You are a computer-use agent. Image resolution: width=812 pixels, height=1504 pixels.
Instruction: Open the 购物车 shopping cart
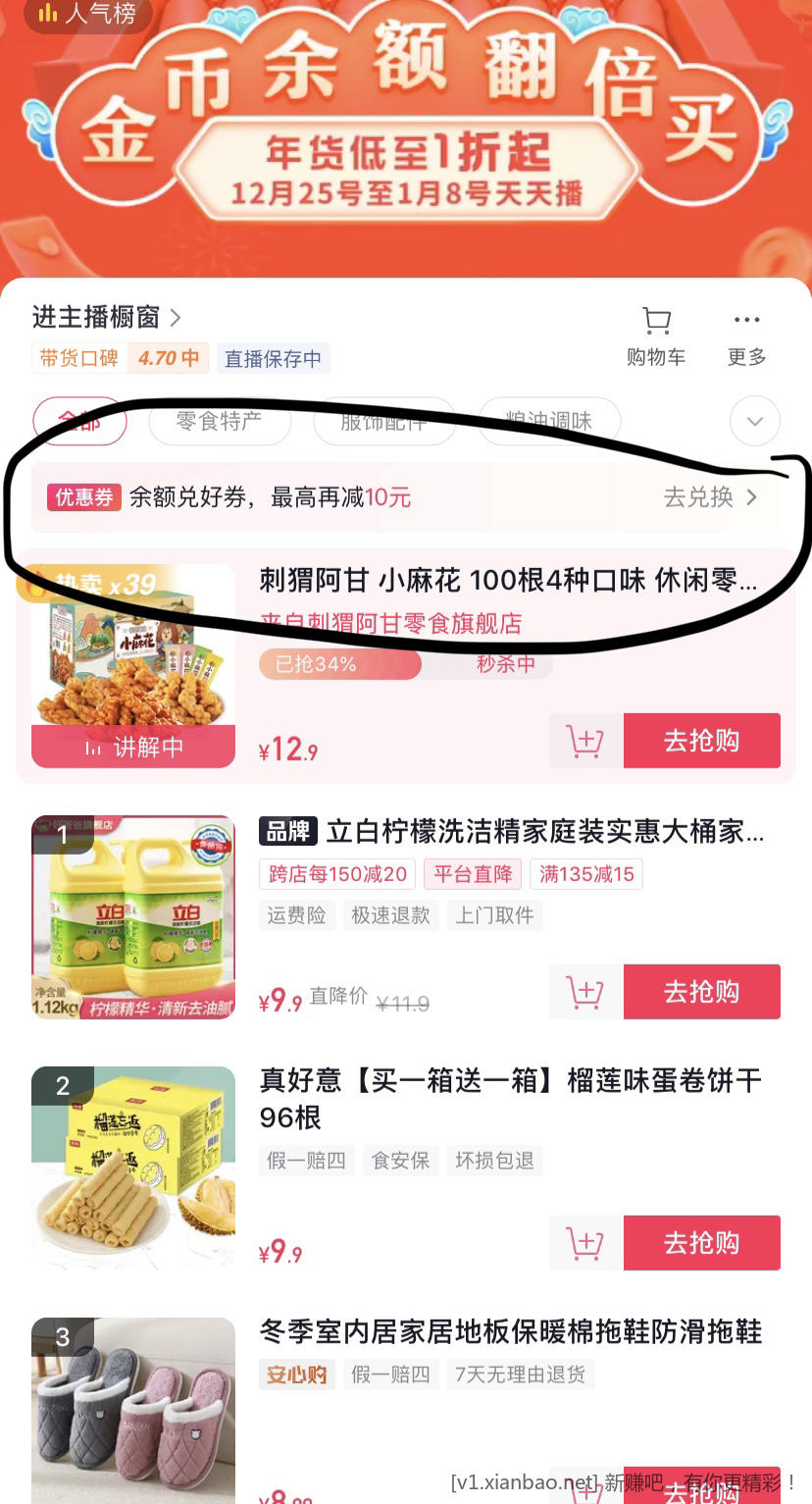656,336
